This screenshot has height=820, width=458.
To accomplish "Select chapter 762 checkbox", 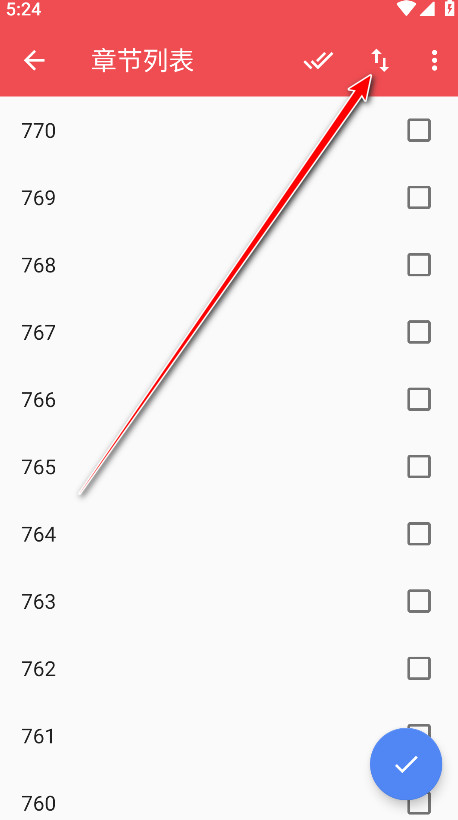I will (419, 668).
